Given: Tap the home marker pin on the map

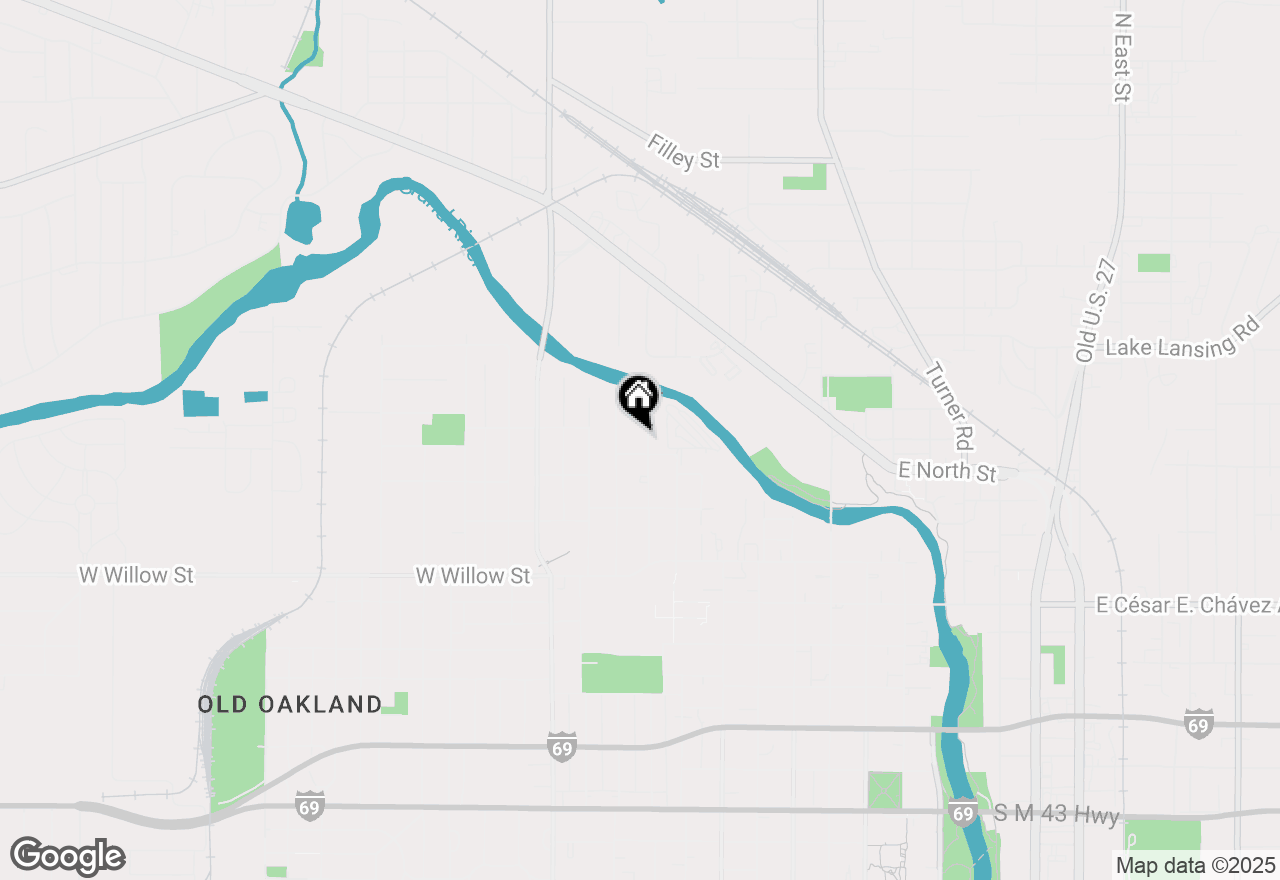Looking at the screenshot, I should point(638,398).
